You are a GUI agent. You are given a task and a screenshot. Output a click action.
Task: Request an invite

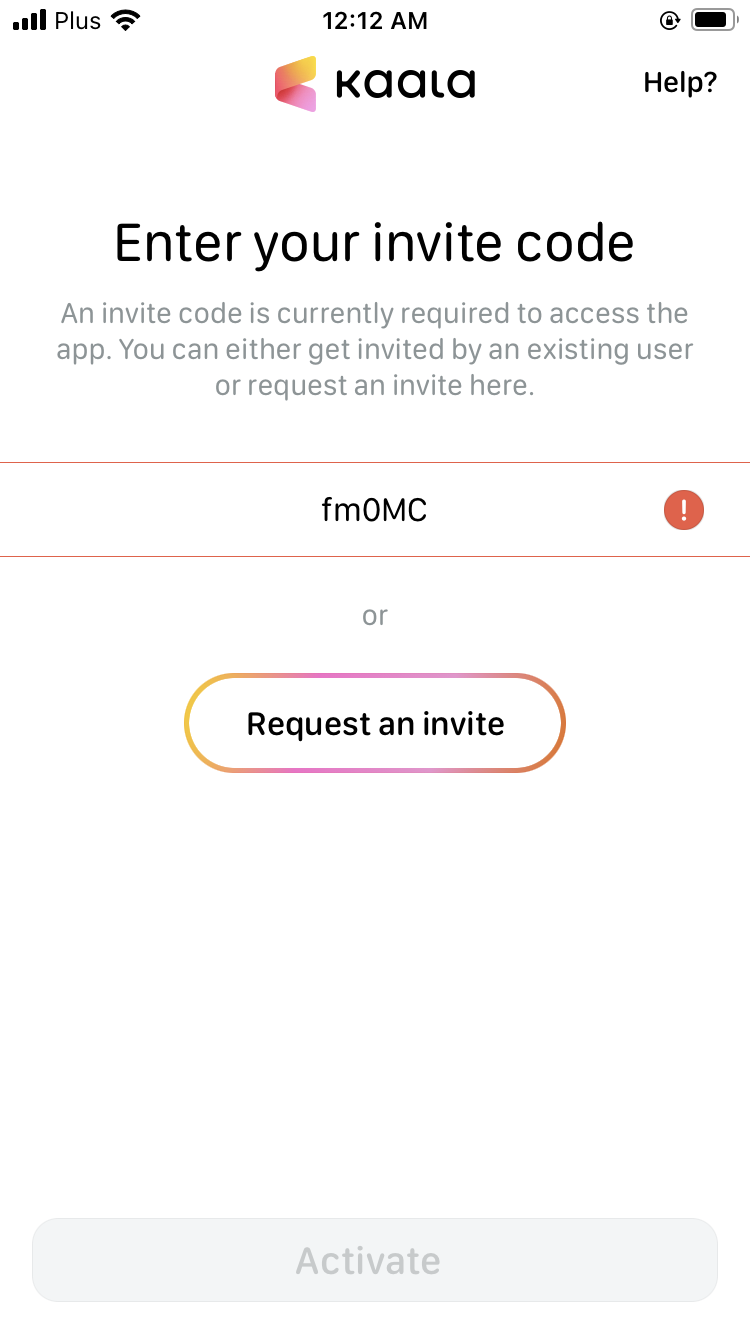tap(375, 723)
